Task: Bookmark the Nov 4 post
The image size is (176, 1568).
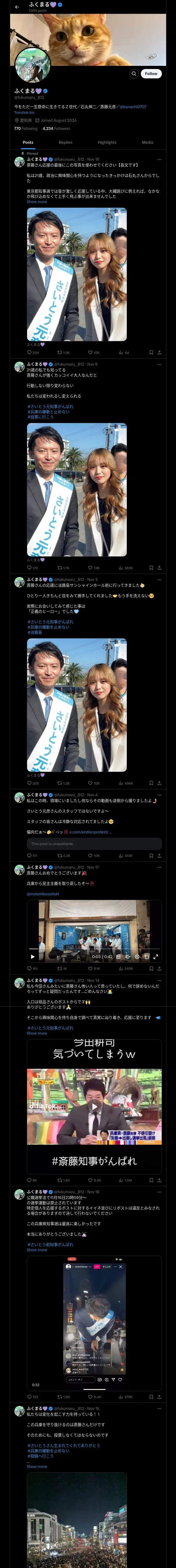Action: pyautogui.click(x=151, y=856)
